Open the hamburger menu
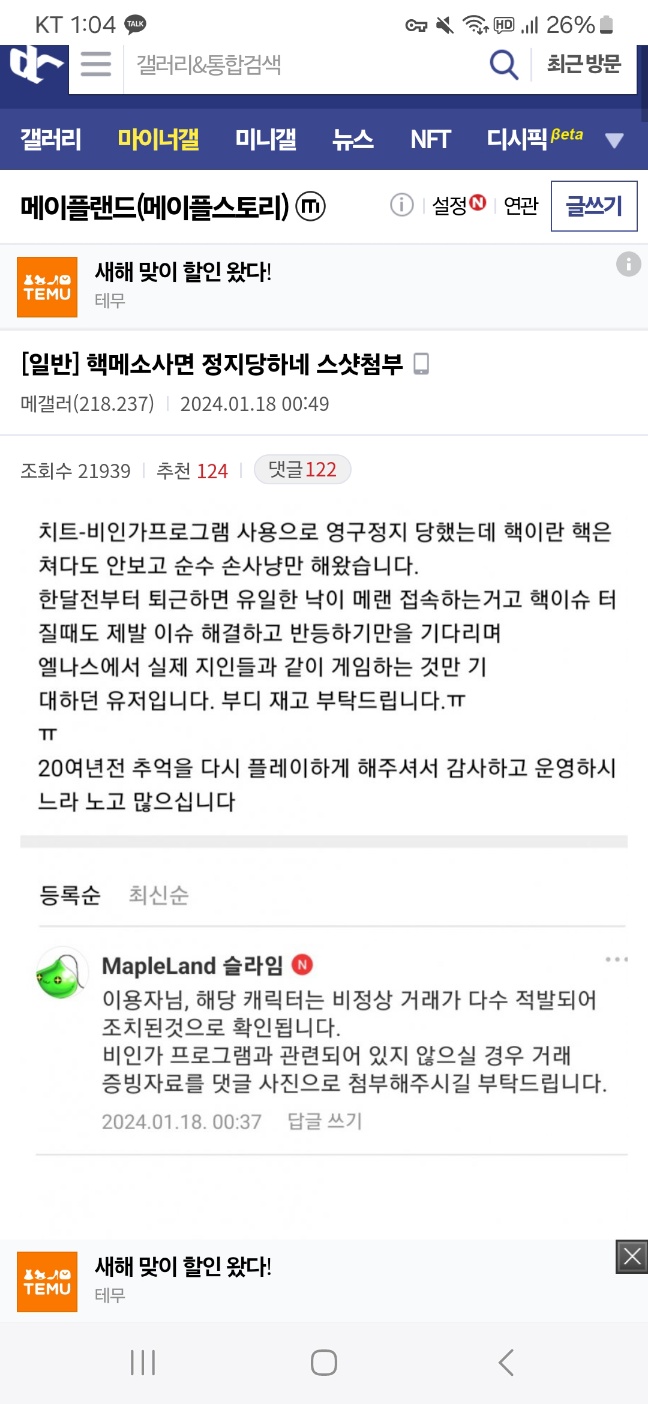 pos(96,65)
